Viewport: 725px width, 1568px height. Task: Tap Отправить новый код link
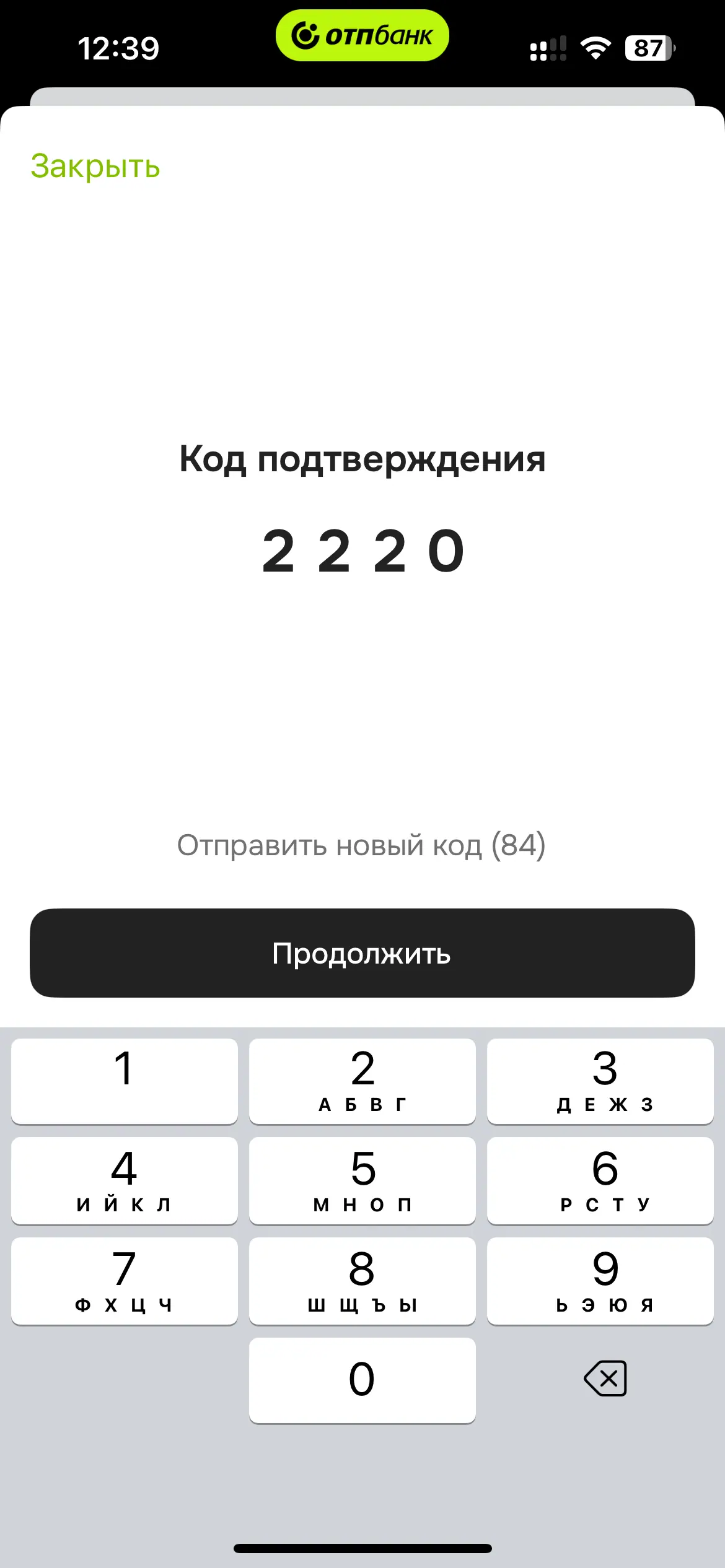point(361,845)
